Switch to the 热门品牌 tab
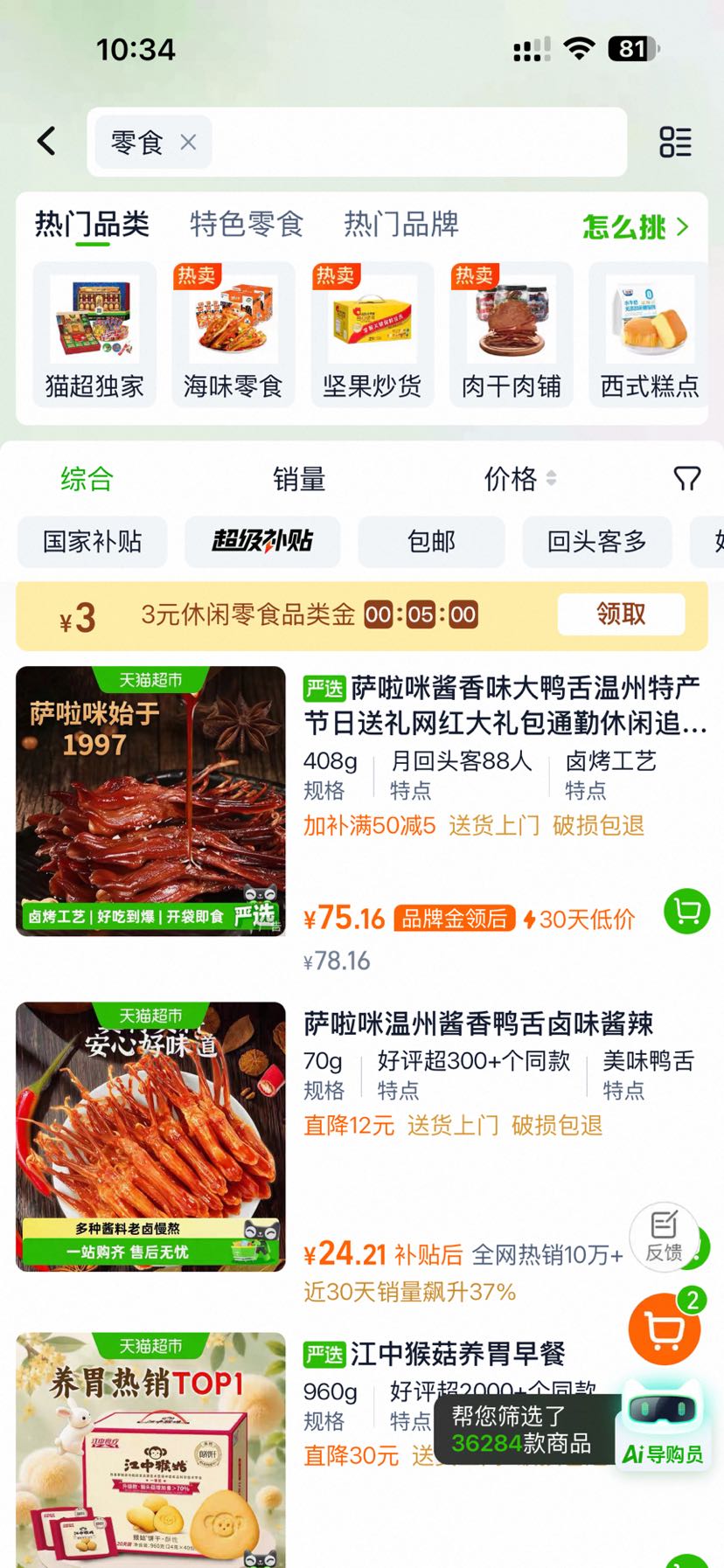The height and width of the screenshot is (1568, 724). [401, 225]
